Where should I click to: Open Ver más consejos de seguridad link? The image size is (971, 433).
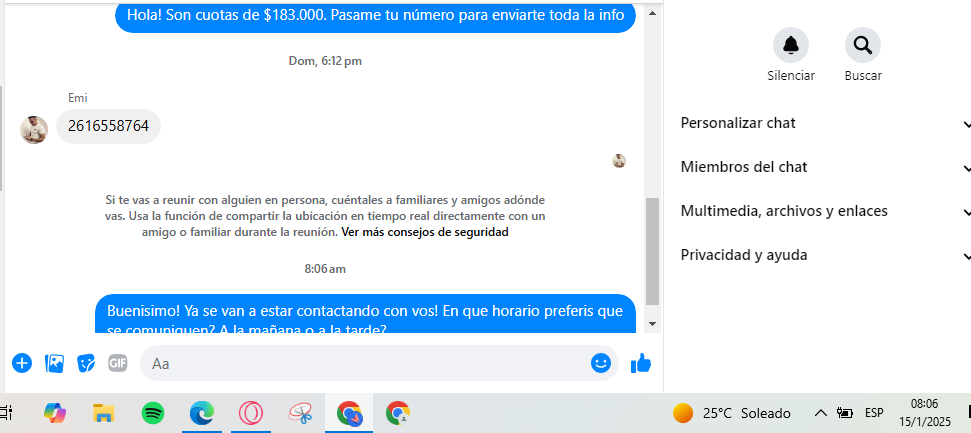pyautogui.click(x=425, y=232)
